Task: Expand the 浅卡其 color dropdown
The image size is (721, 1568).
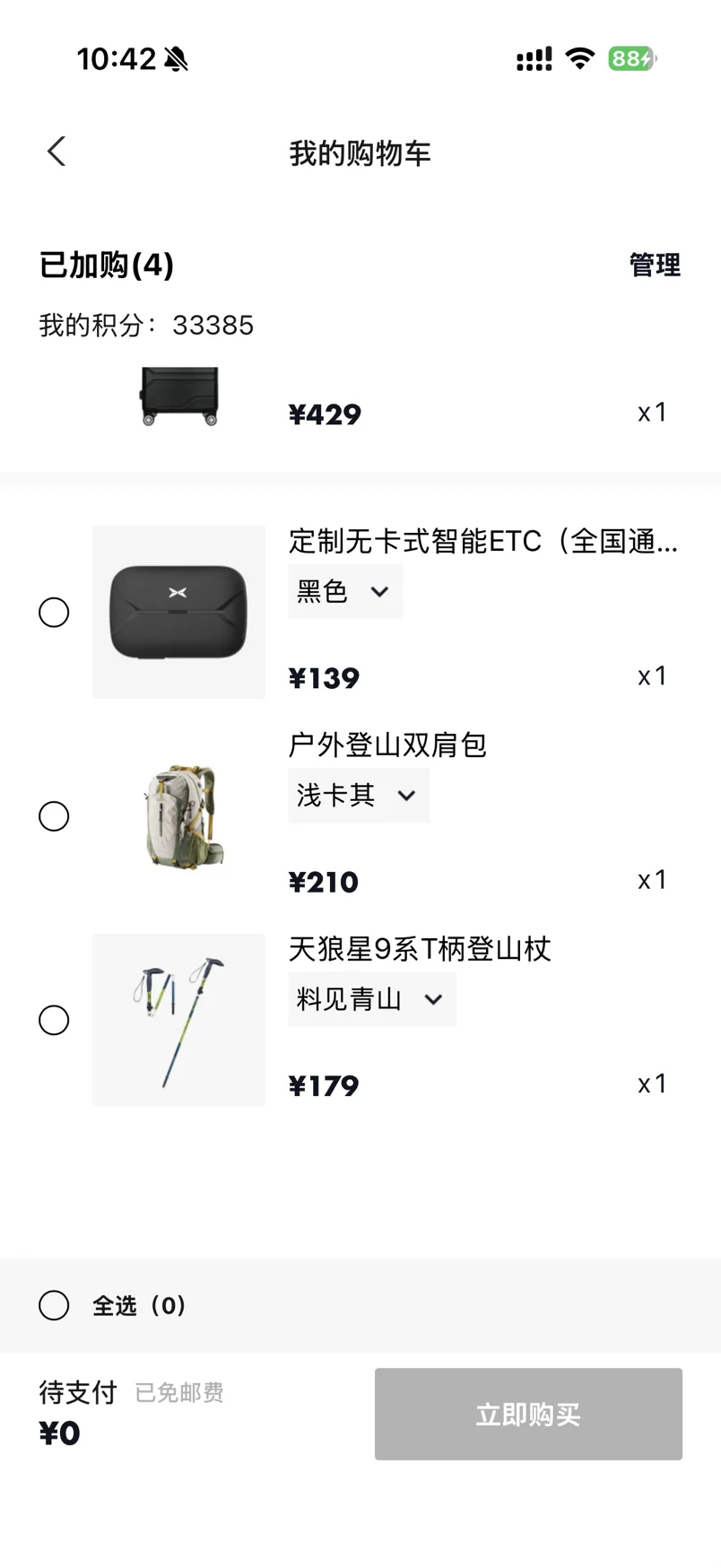Action: 358,796
